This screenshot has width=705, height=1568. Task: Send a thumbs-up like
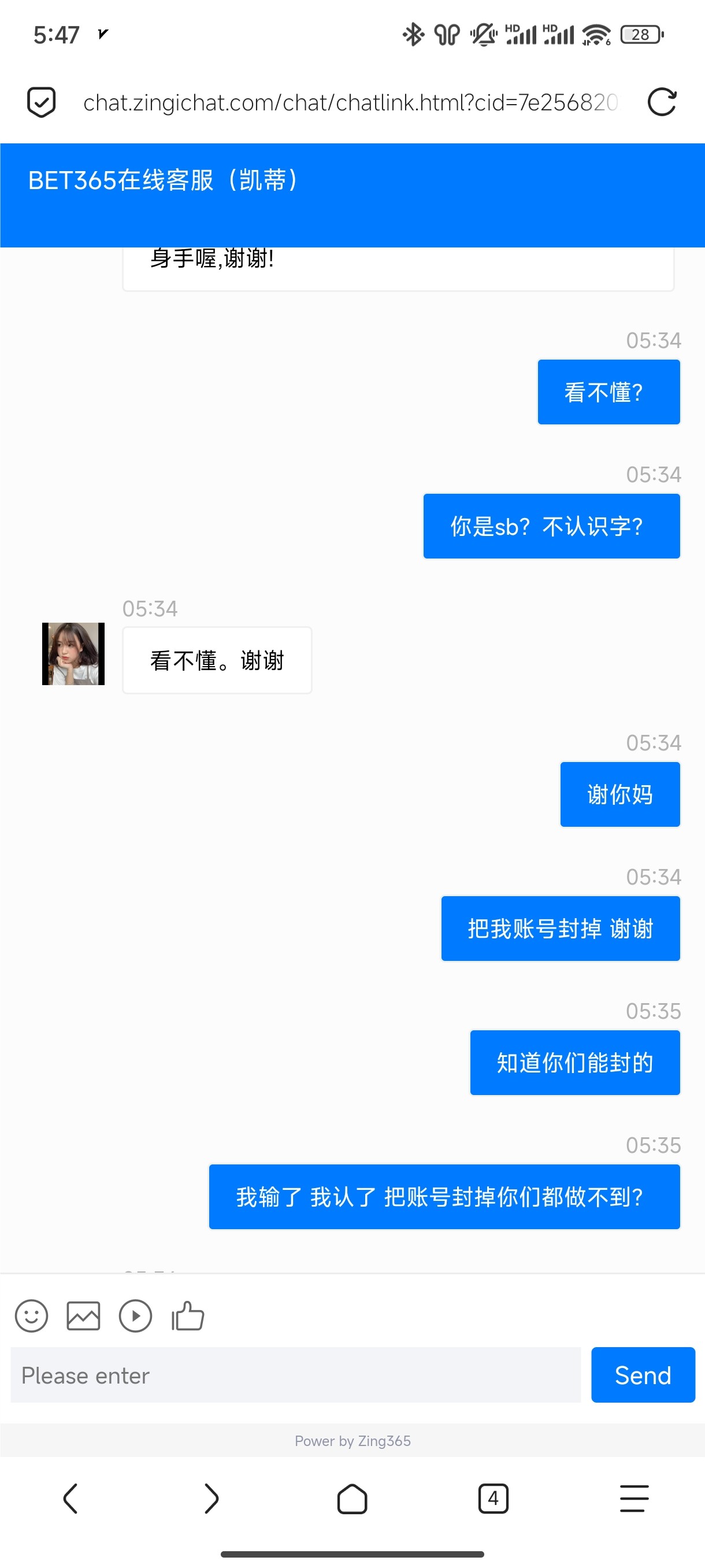pos(188,1315)
